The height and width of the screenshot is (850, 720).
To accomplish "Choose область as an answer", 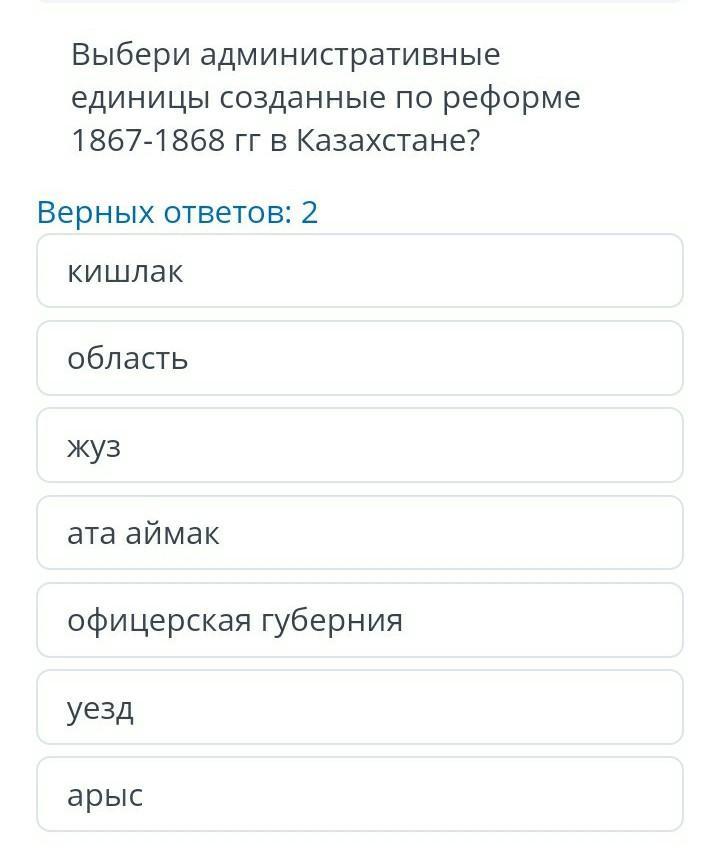I will click(360, 358).
